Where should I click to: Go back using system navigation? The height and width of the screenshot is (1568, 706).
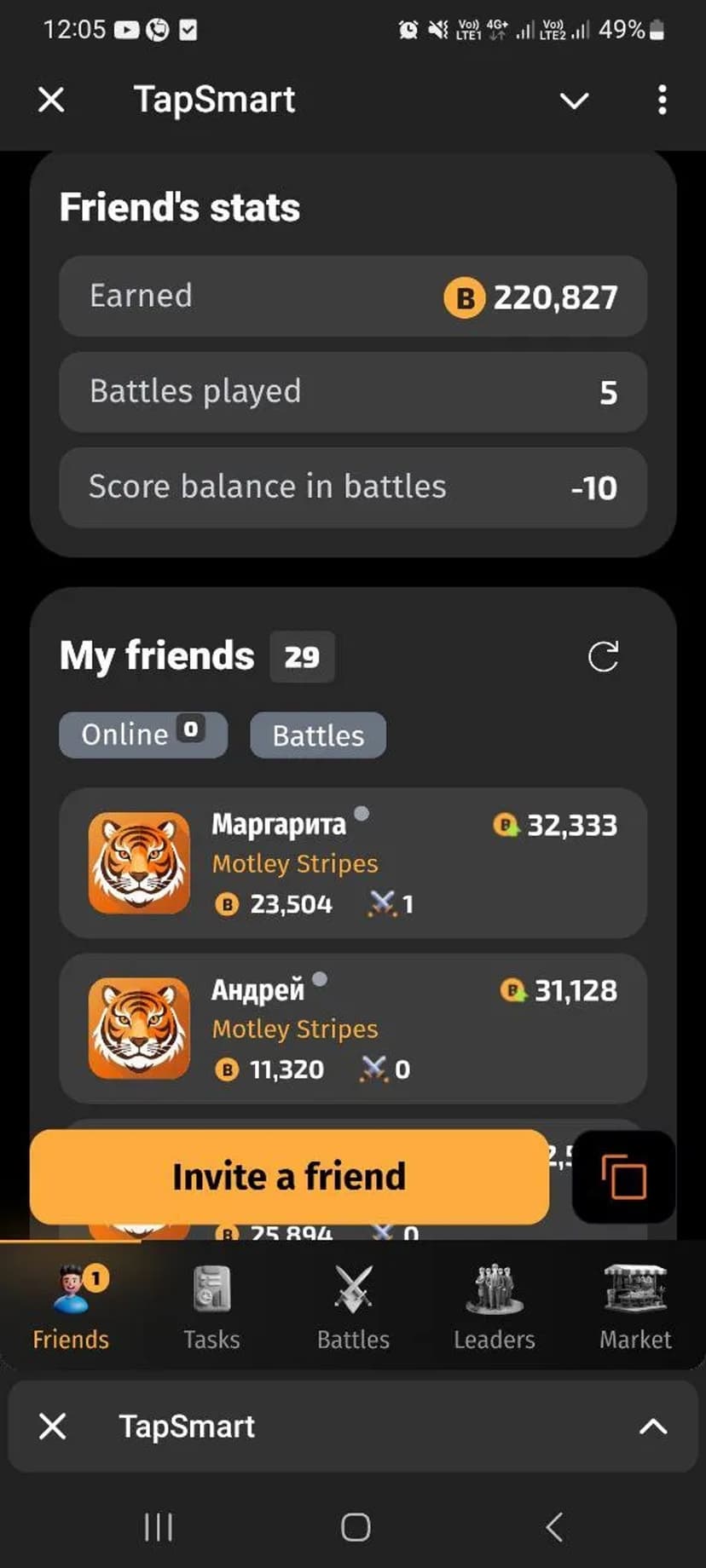[x=554, y=1527]
